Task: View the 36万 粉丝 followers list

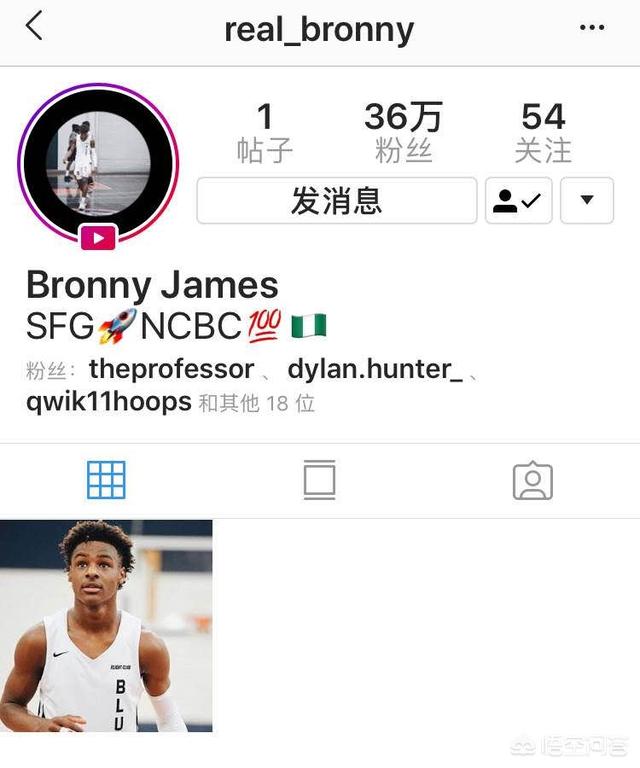Action: (x=402, y=133)
